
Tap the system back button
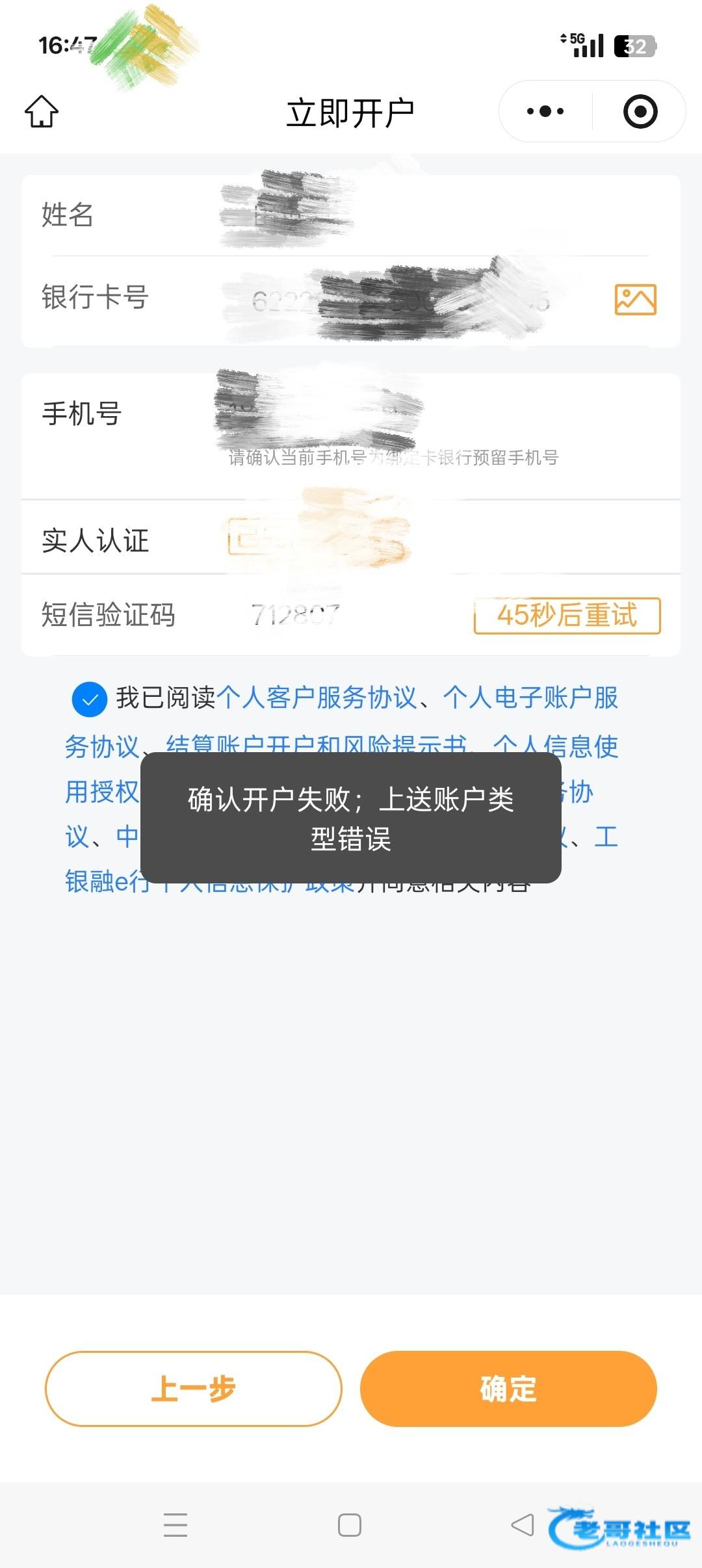tap(523, 1524)
